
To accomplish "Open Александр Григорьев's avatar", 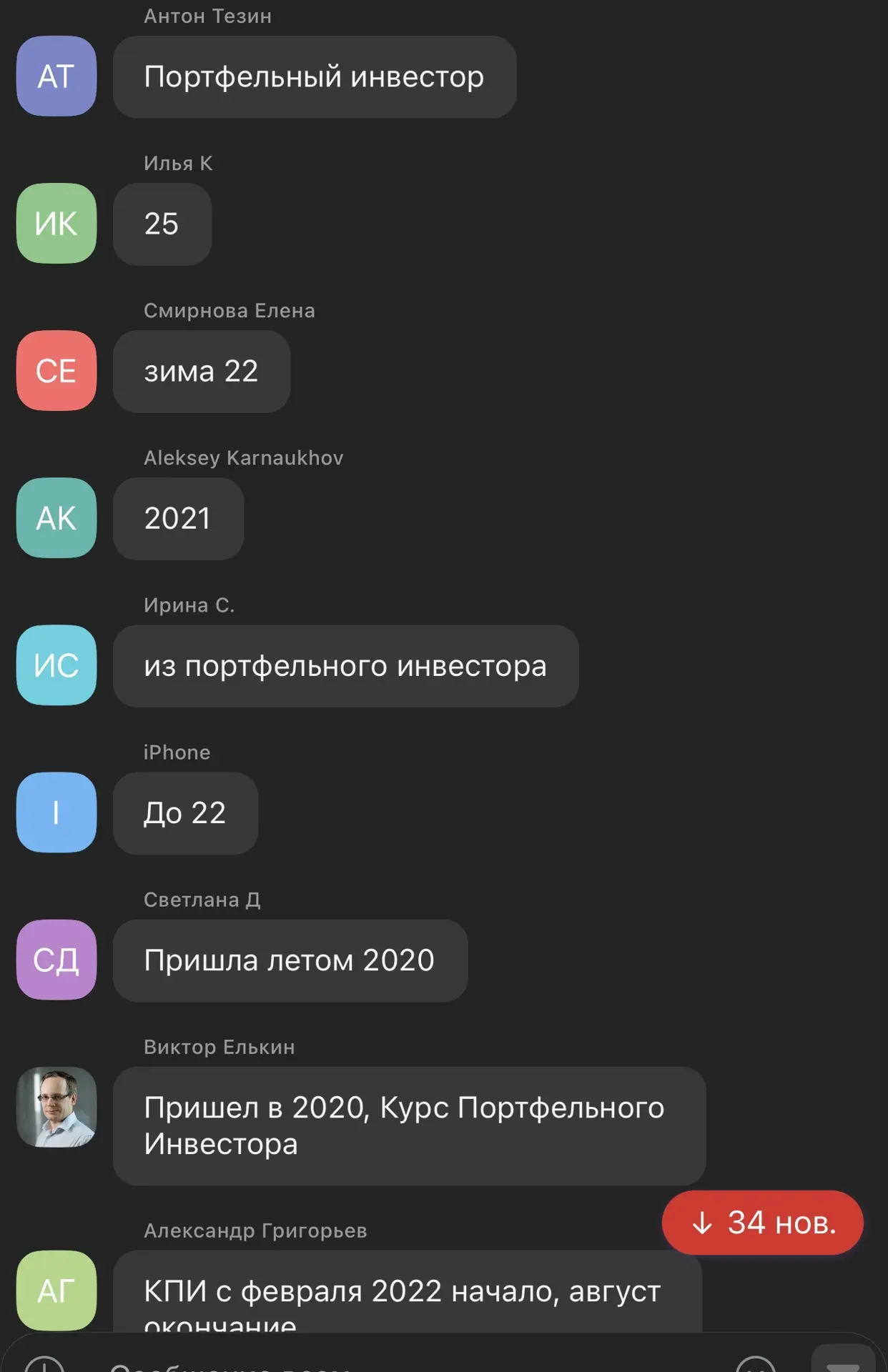I will 56,1291.
